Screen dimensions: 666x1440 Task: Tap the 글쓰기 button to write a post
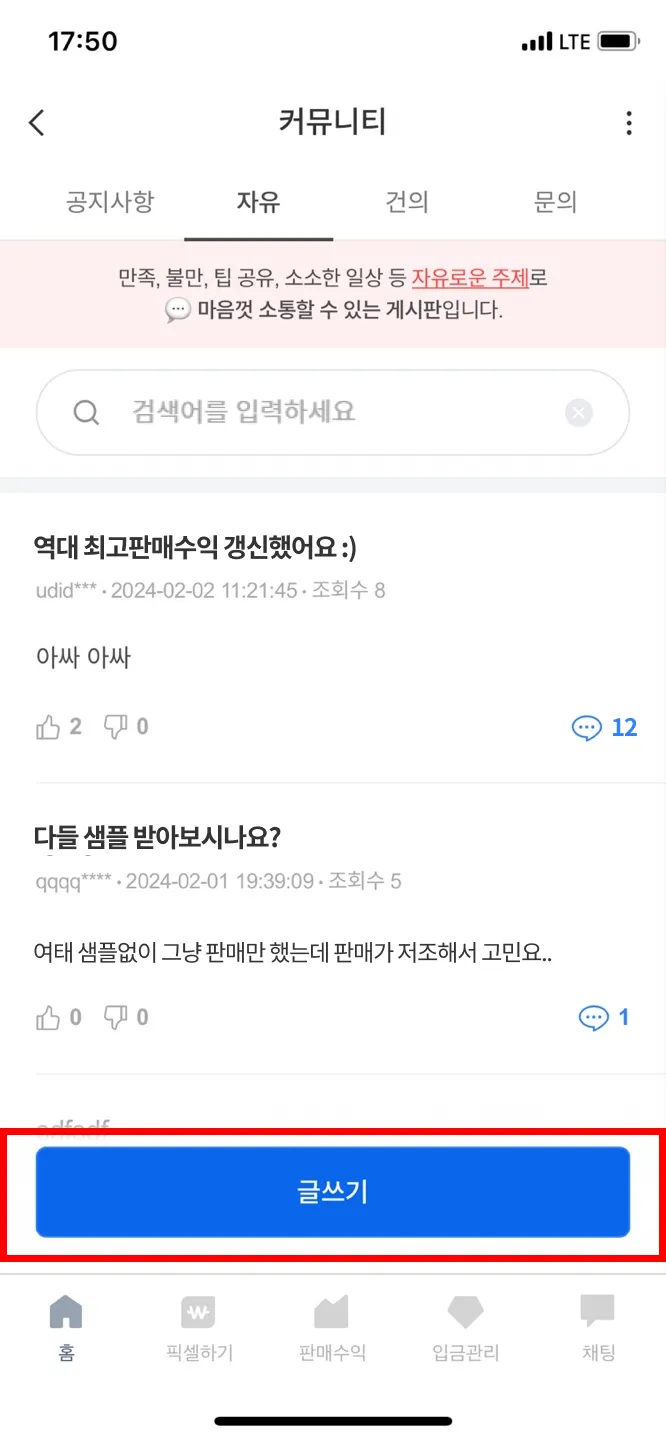click(333, 1191)
